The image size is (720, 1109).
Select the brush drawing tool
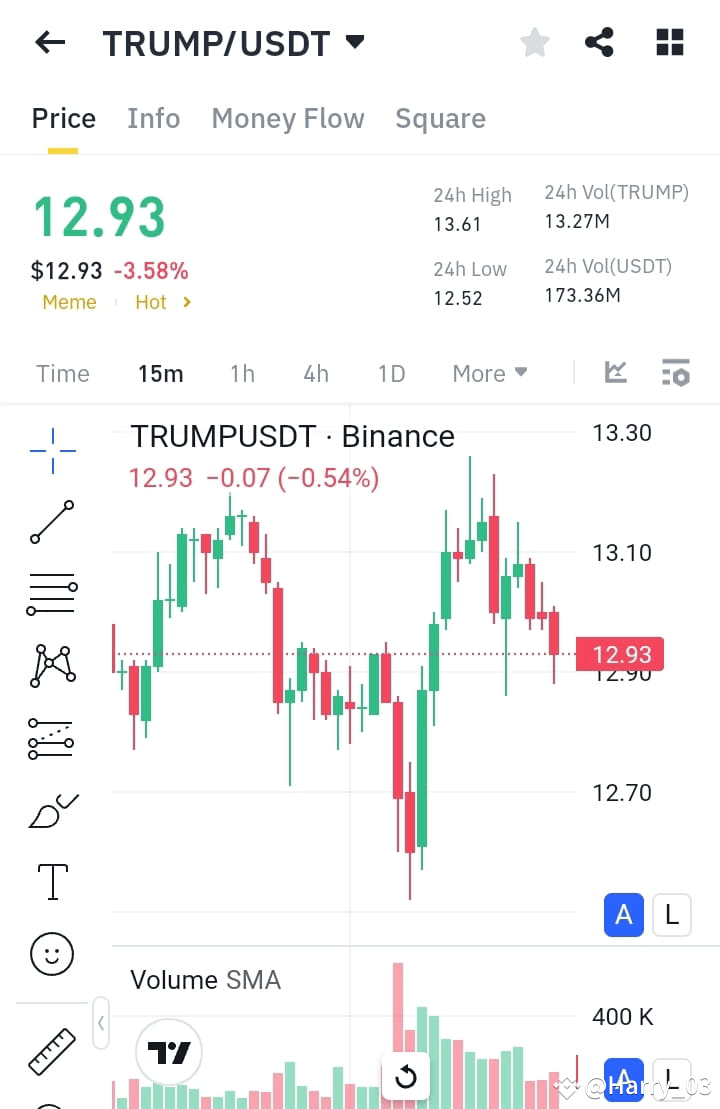(50, 810)
